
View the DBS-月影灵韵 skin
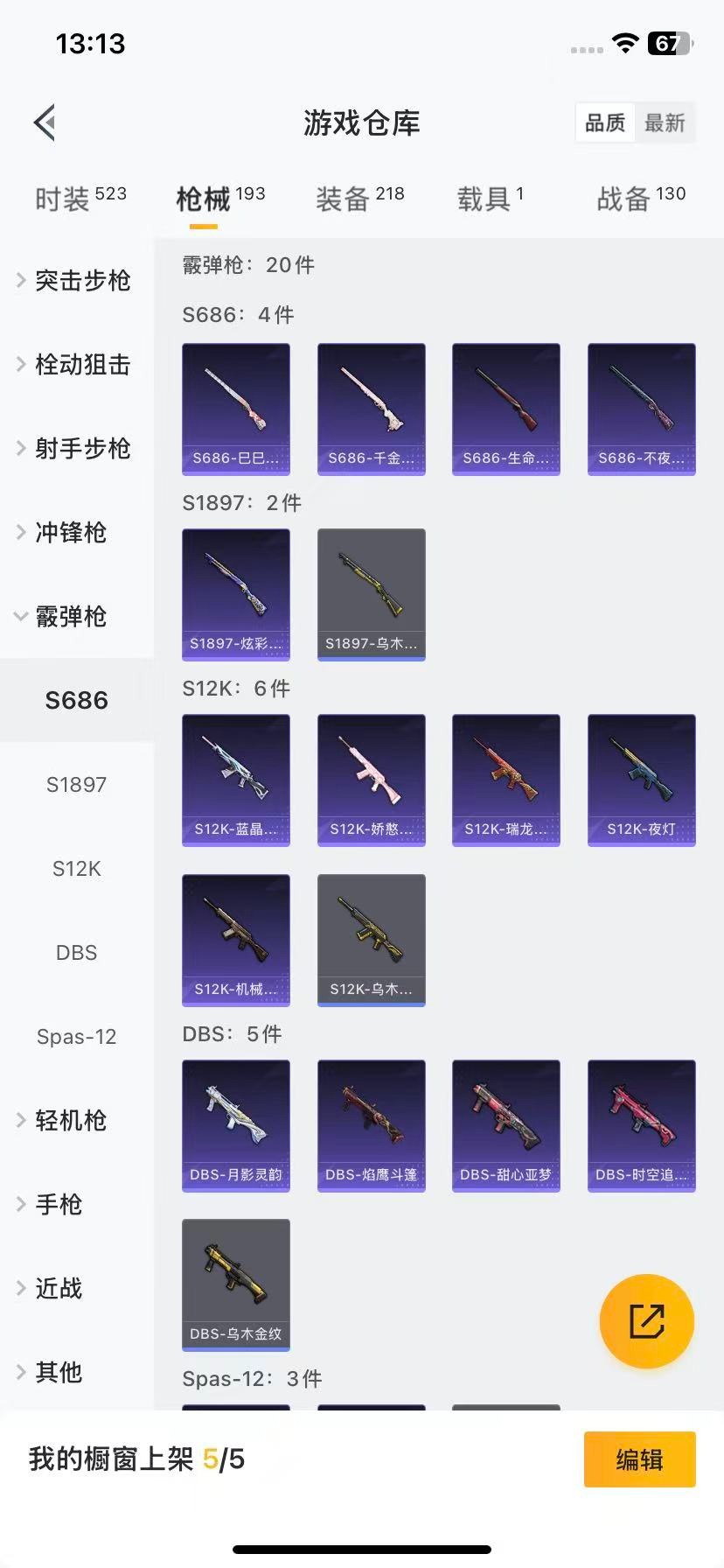(236, 1125)
